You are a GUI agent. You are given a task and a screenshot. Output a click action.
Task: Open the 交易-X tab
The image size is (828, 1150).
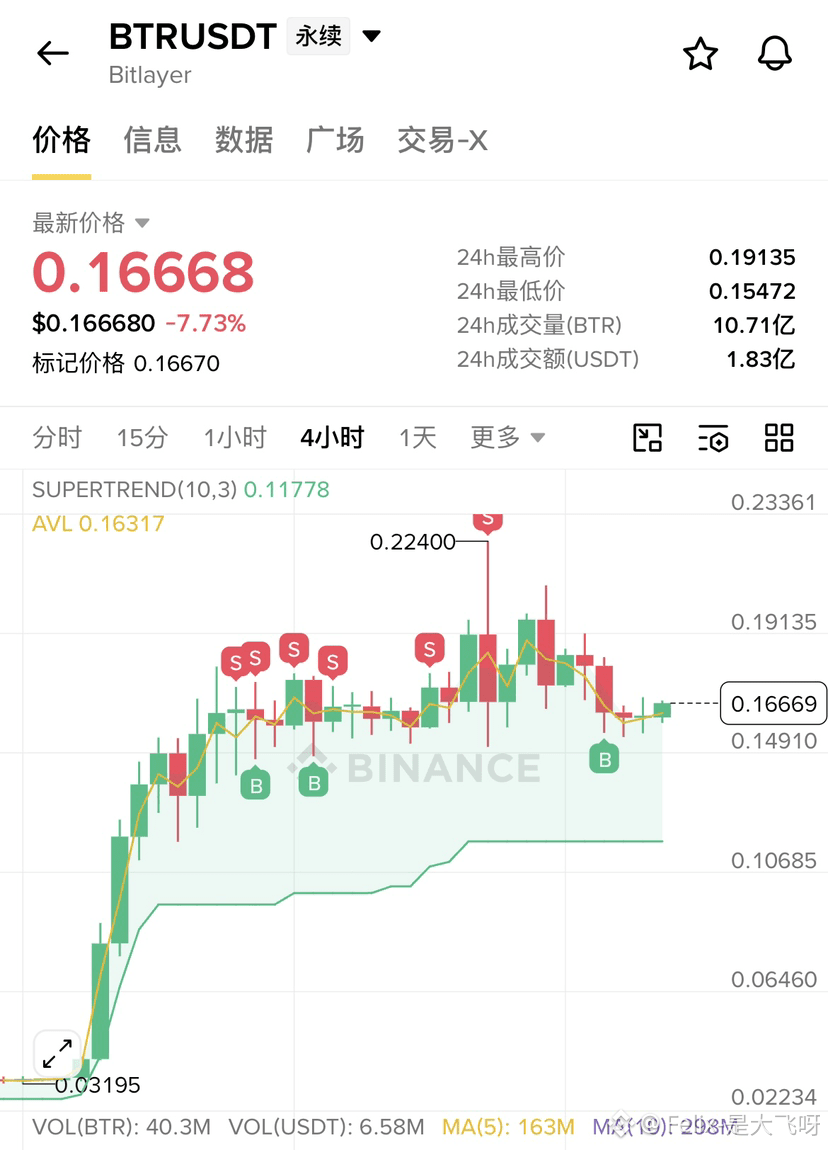(x=442, y=139)
